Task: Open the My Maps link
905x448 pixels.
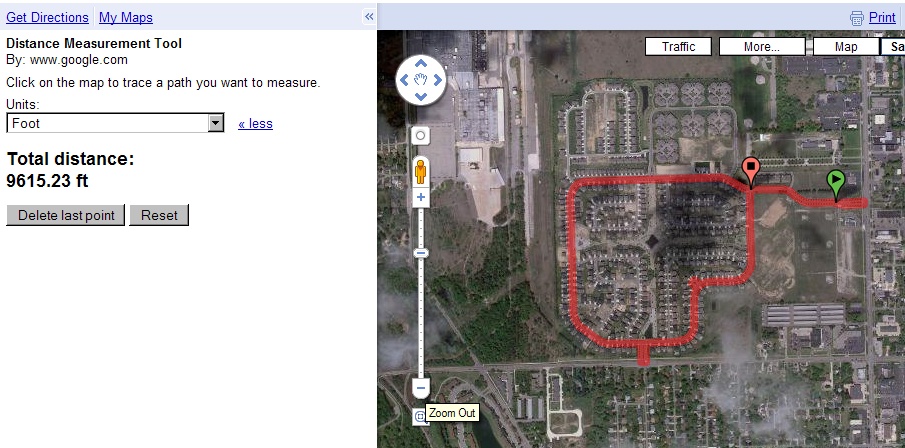Action: (x=125, y=17)
